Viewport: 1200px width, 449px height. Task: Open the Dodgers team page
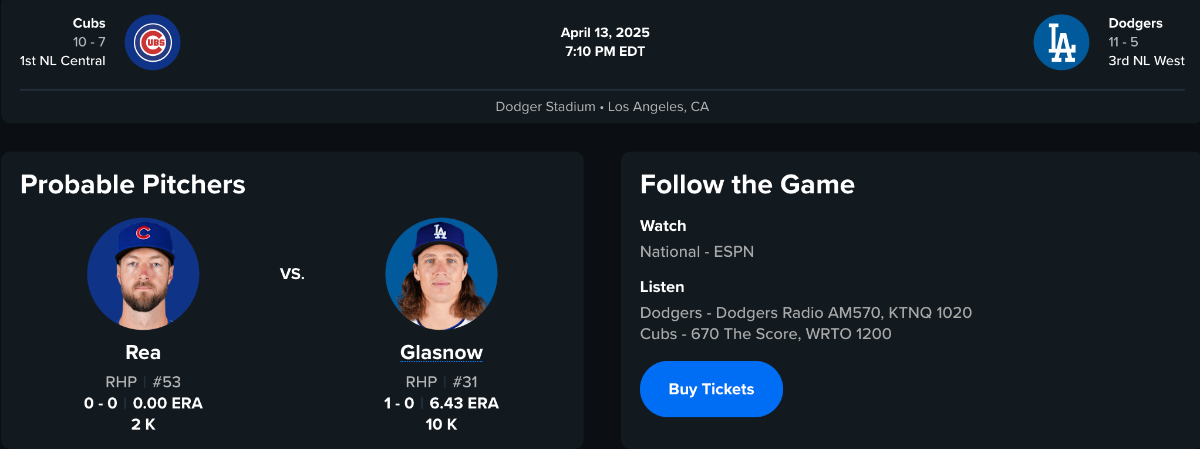tap(1061, 42)
